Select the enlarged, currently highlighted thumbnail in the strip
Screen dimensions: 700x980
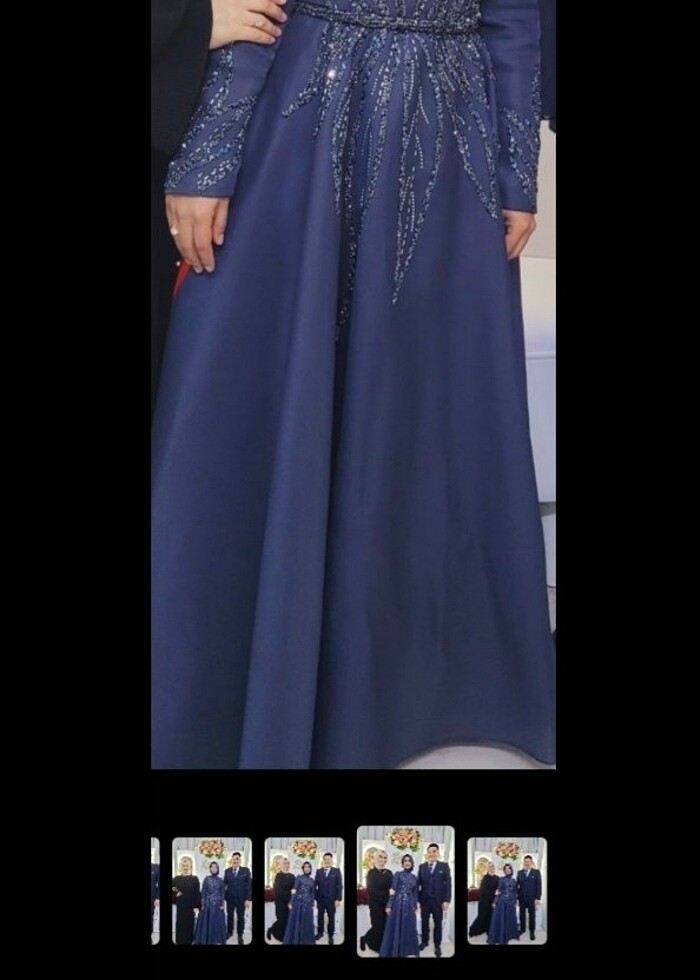405,890
